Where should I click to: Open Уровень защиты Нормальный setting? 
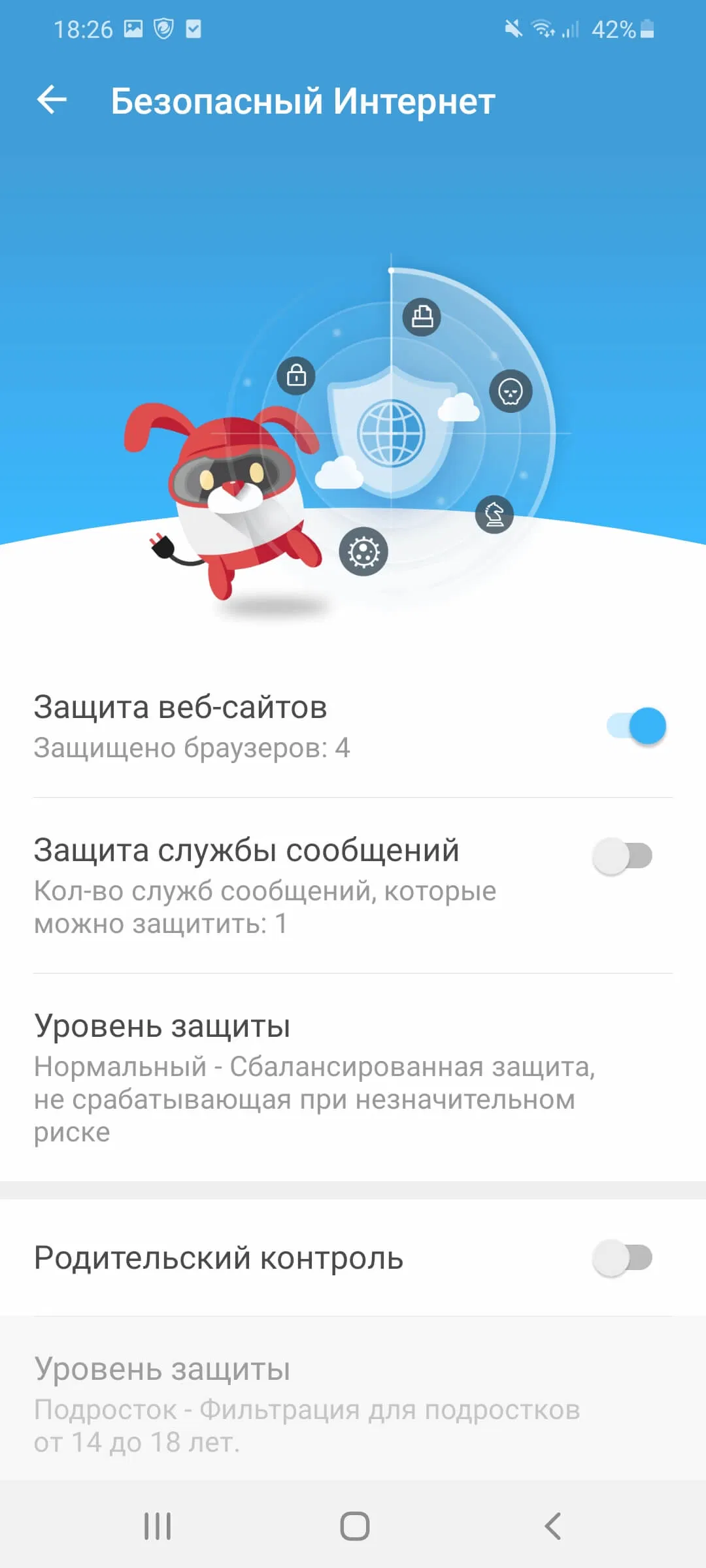point(314,1077)
